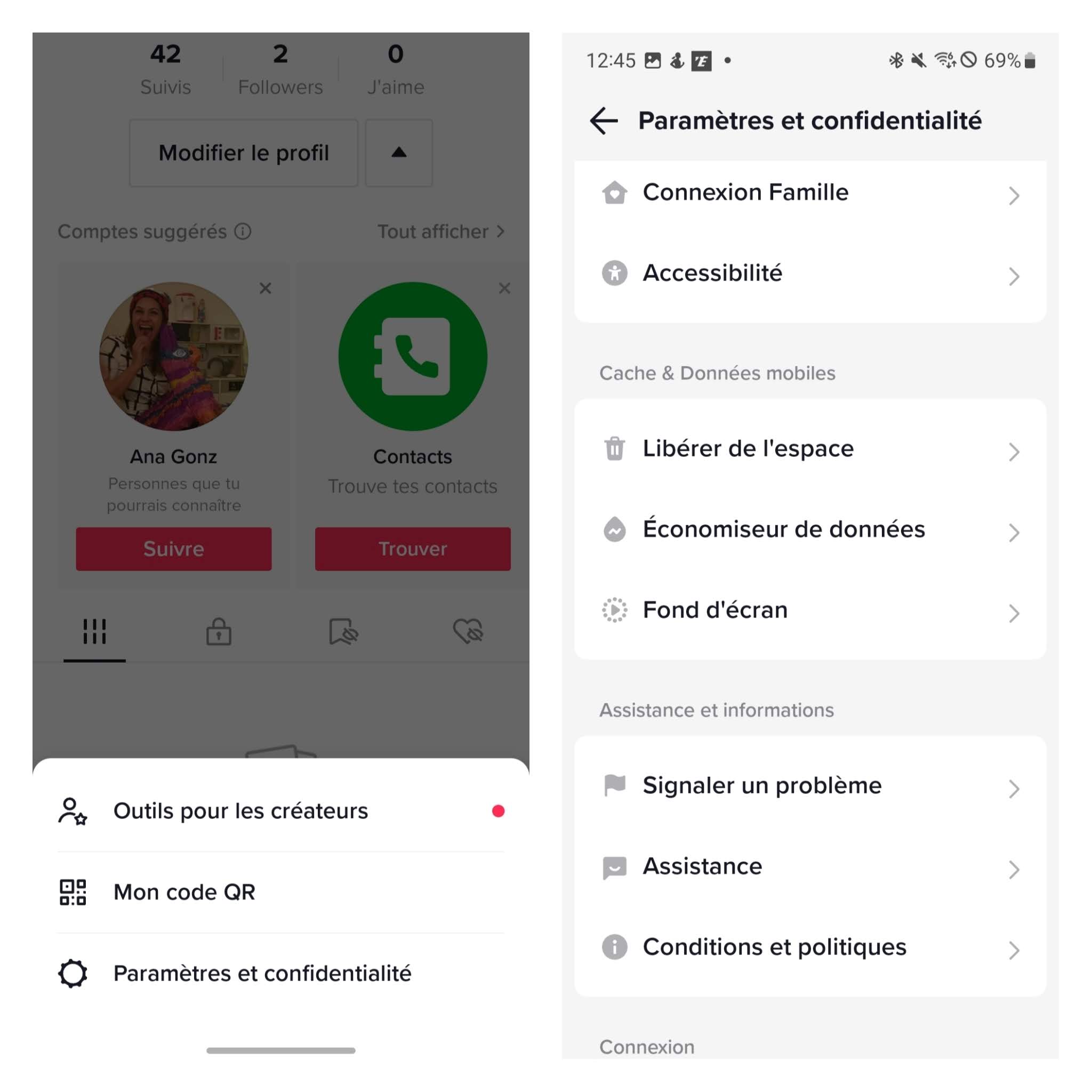The width and height of the screenshot is (1092, 1092).
Task: Go back using the header arrow
Action: coord(604,121)
